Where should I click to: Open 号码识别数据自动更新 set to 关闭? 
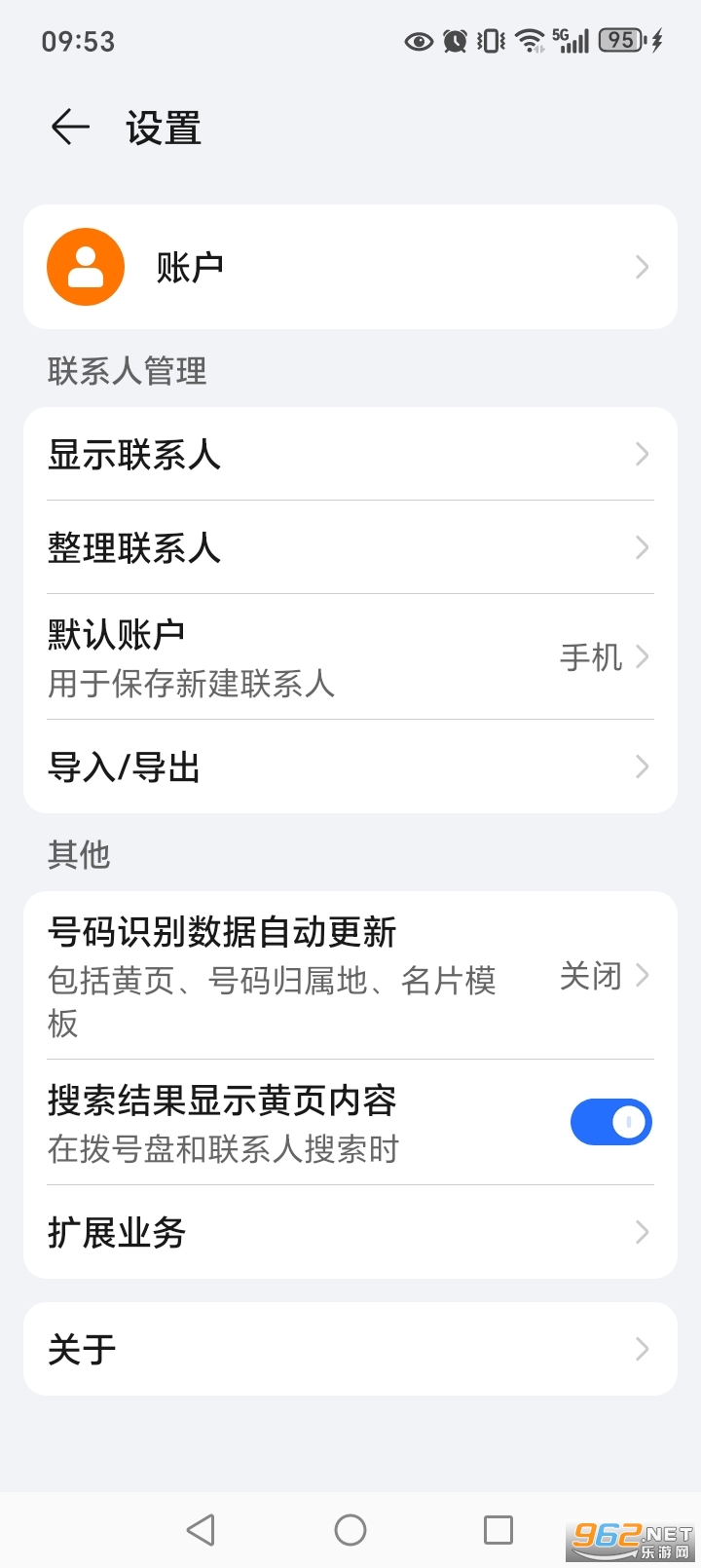tap(350, 974)
